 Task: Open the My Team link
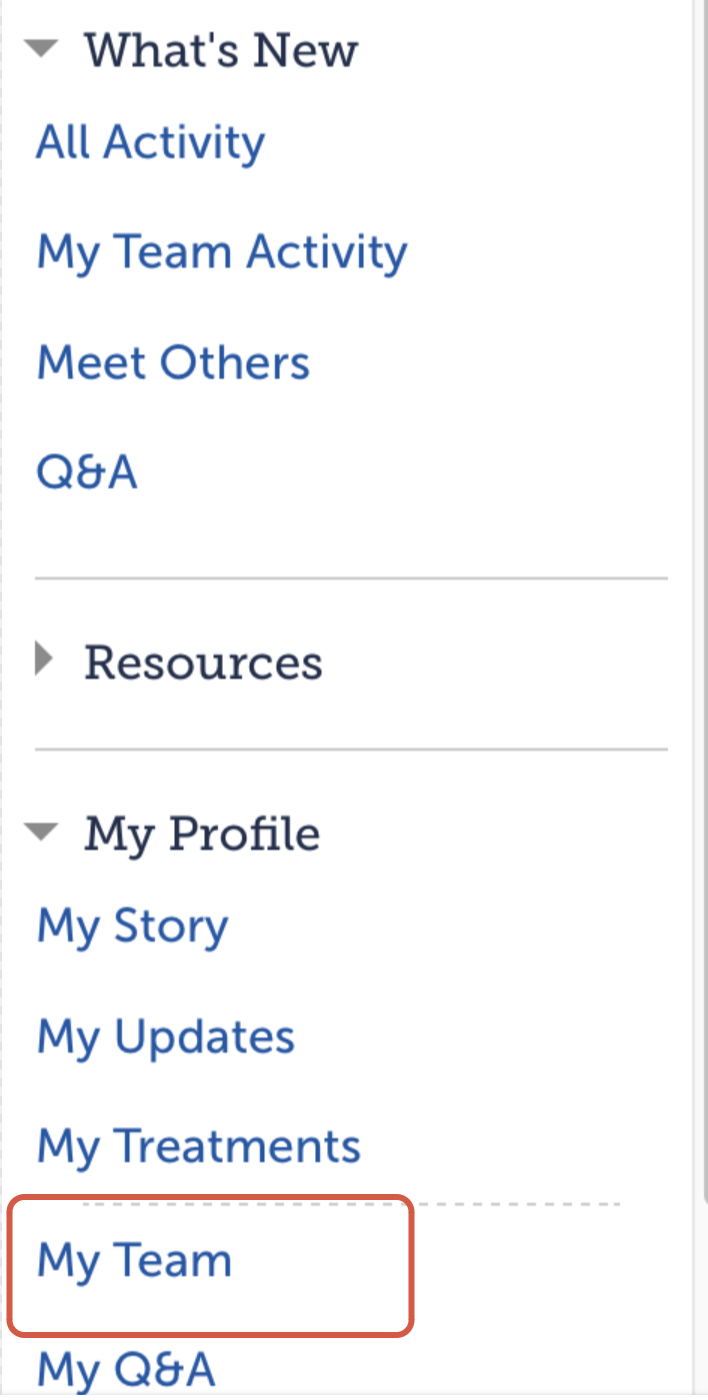tap(134, 1260)
